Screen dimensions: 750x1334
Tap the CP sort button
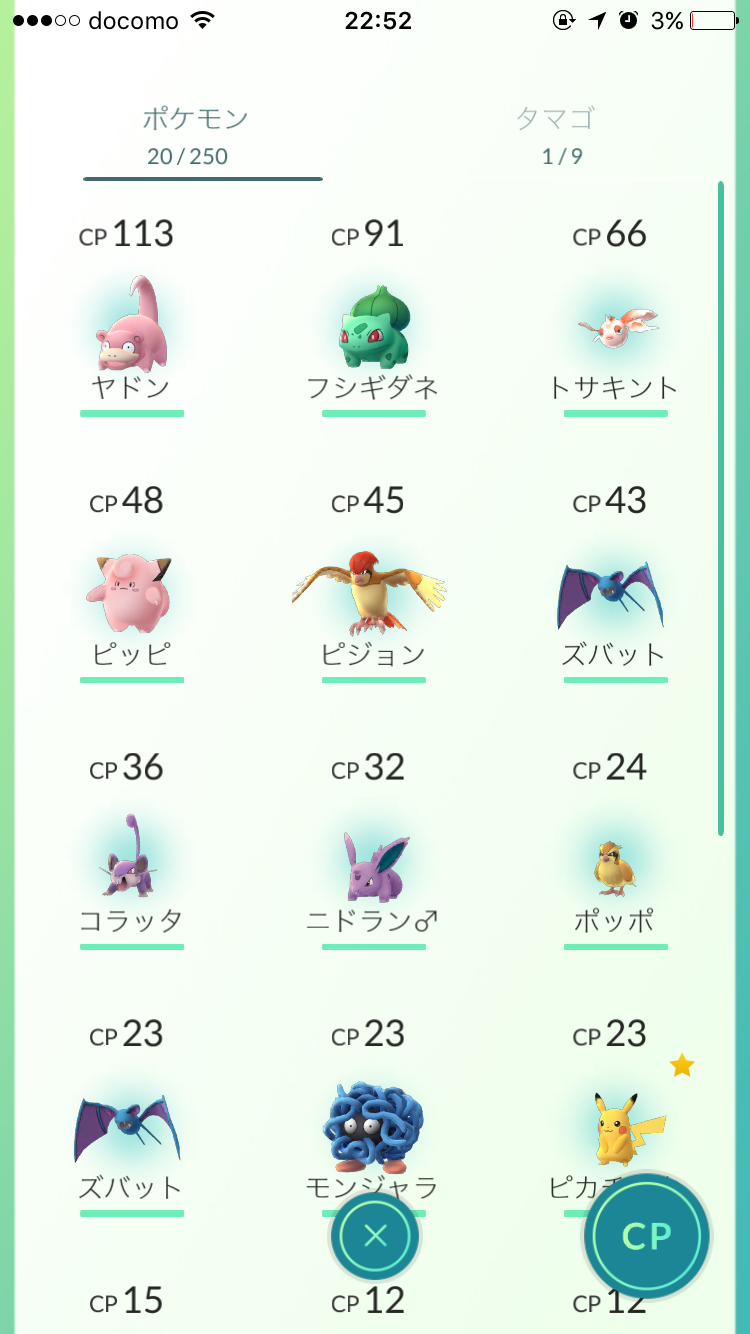(647, 1237)
